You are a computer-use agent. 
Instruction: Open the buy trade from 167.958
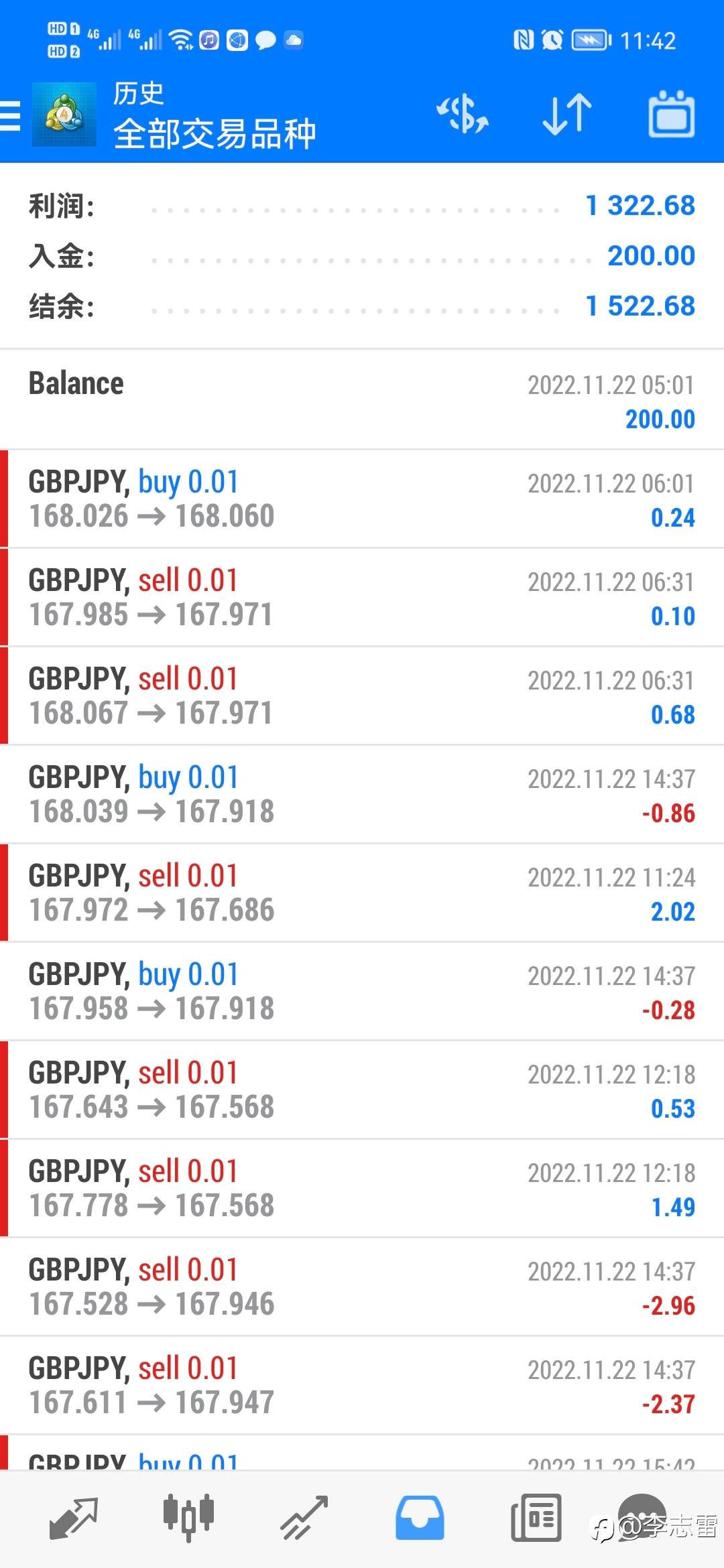tap(362, 991)
